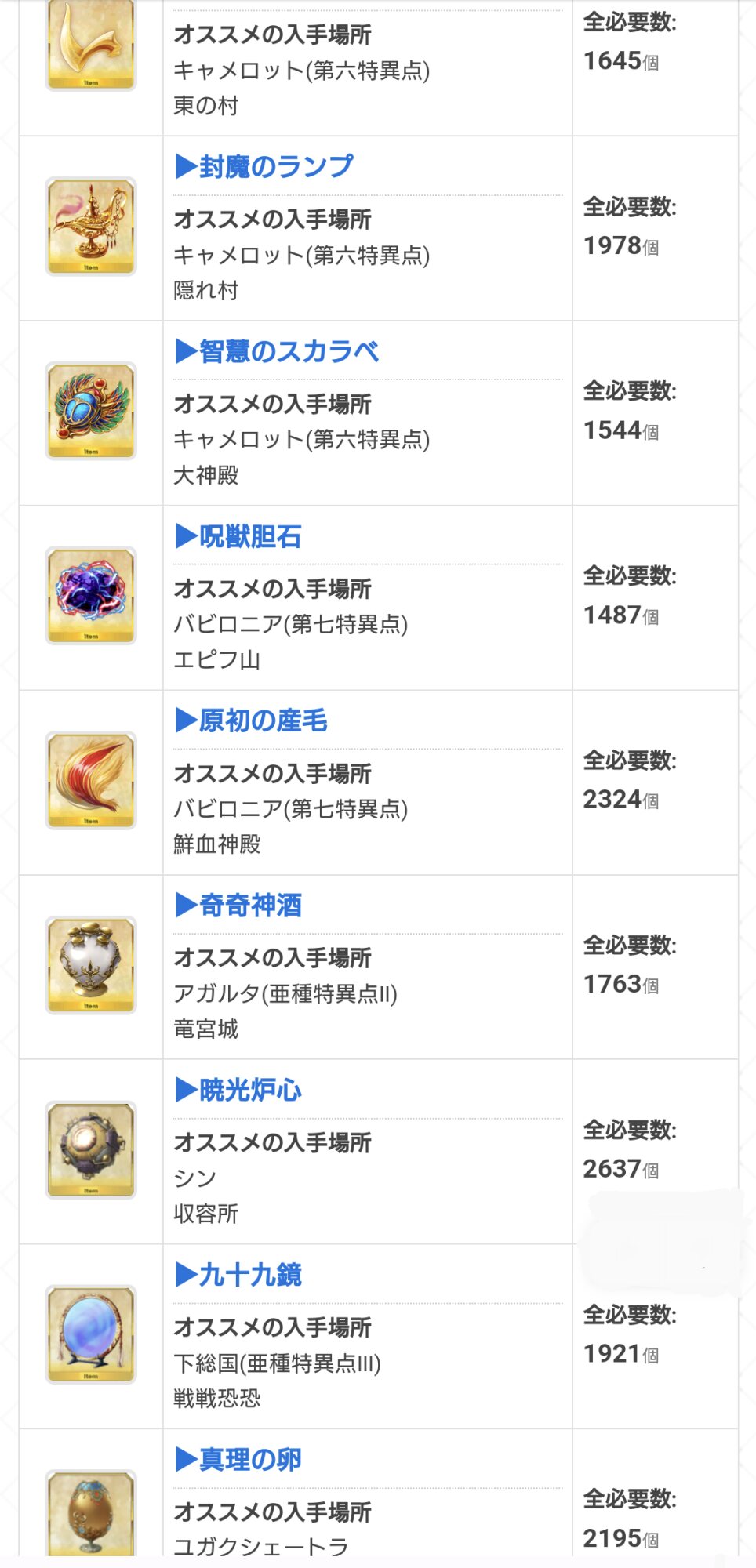
Task: Open the 暁光炉心 item link
Action: 239,1090
